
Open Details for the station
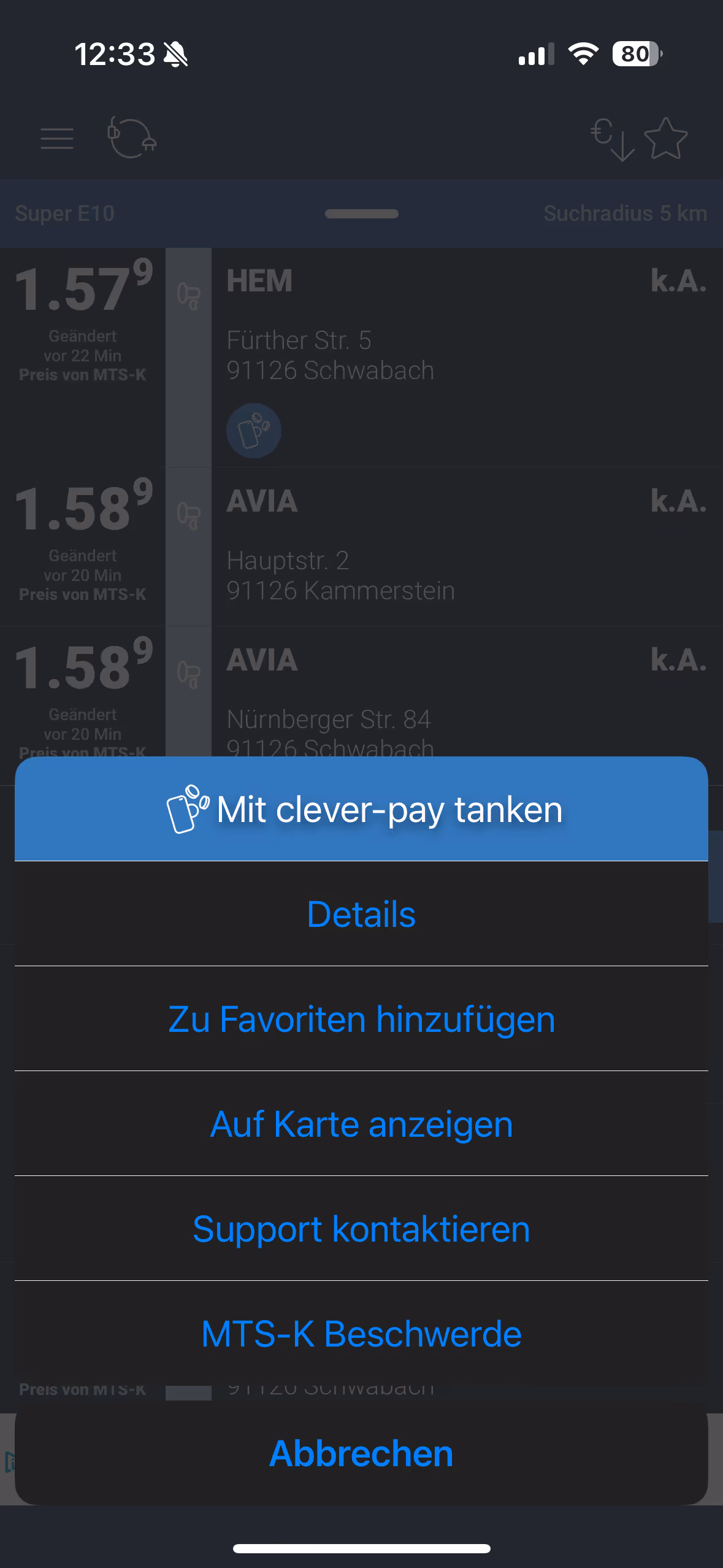pos(362,914)
